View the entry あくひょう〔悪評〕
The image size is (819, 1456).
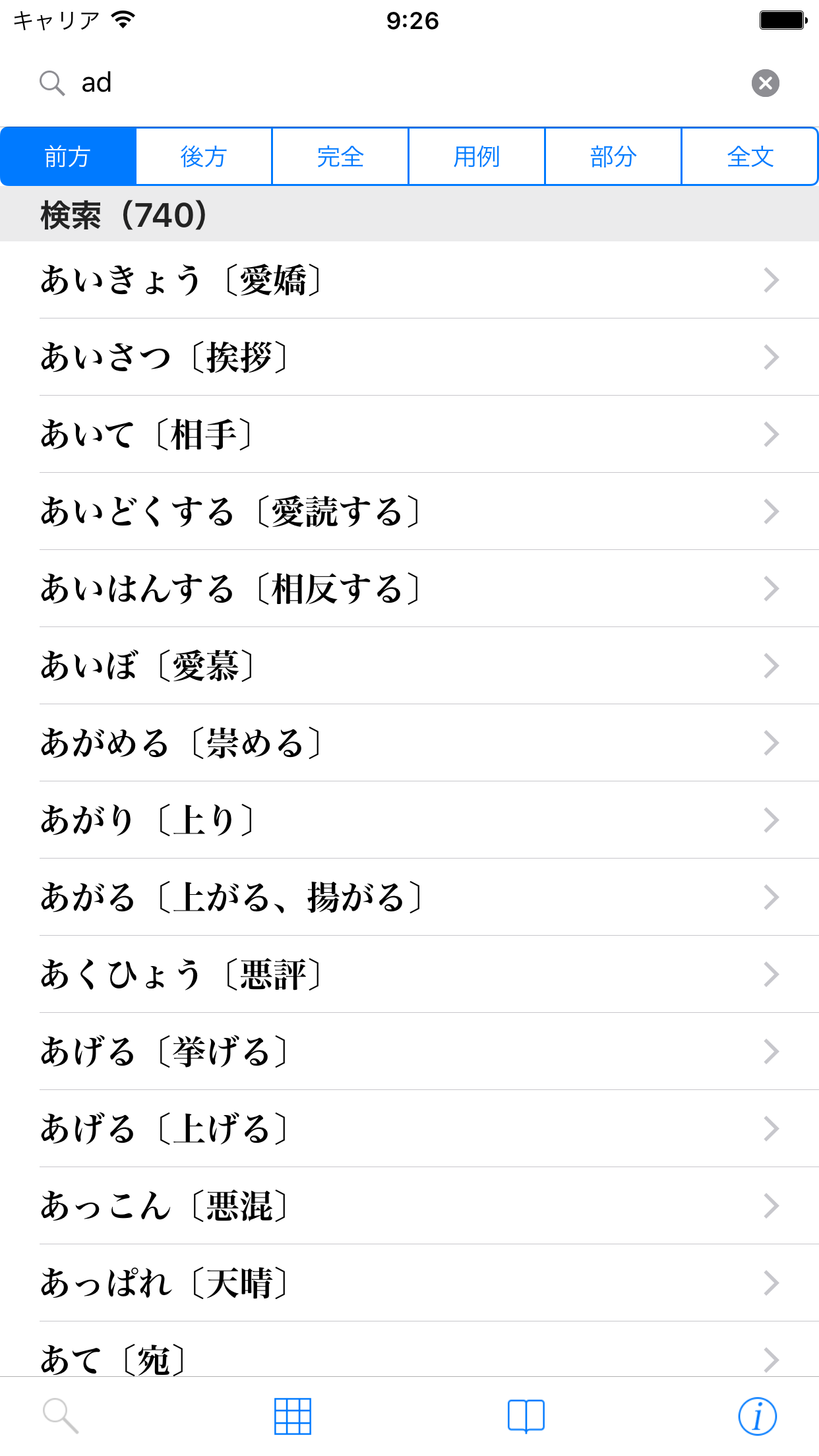click(x=409, y=975)
